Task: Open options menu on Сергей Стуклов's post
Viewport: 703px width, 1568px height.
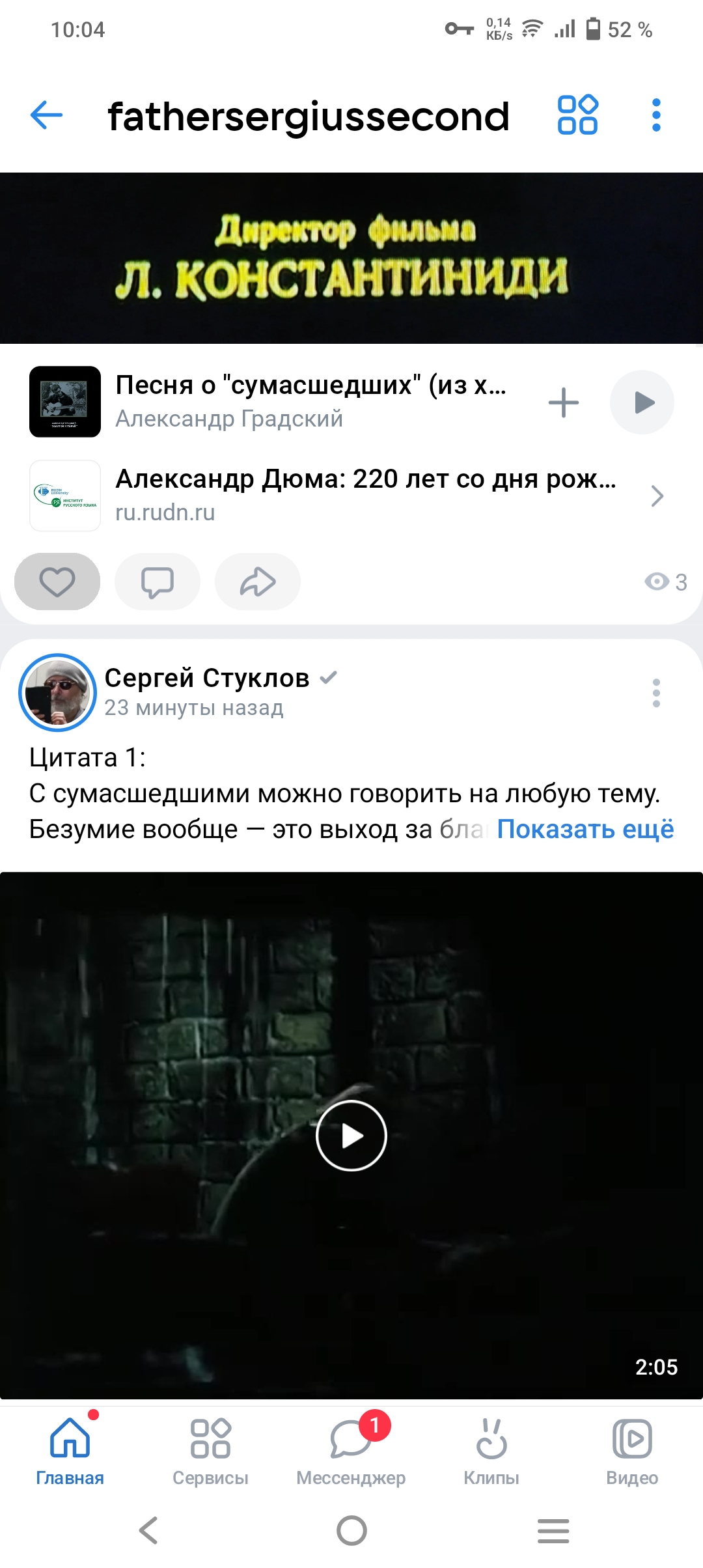Action: pyautogui.click(x=656, y=693)
